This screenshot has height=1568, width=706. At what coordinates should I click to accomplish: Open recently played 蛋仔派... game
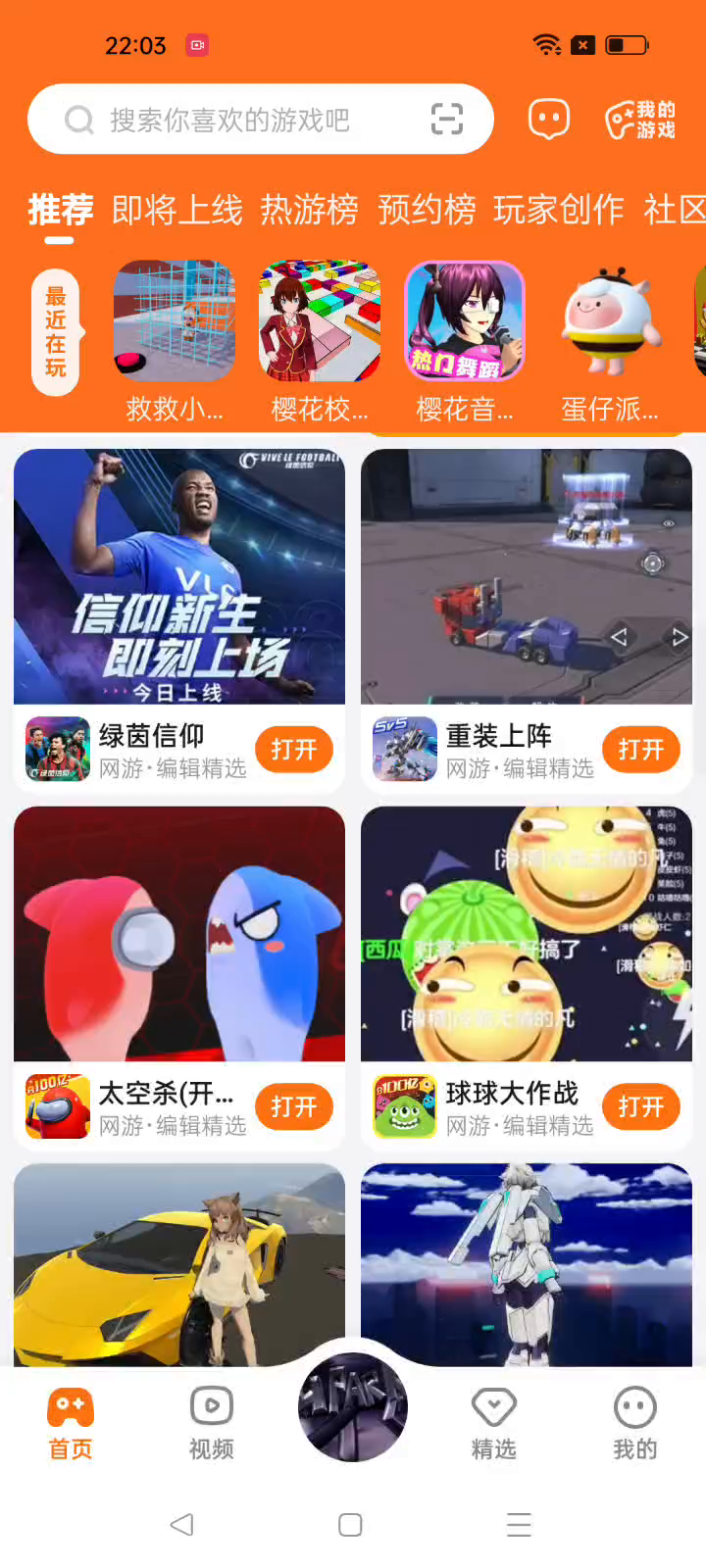[x=610, y=321]
